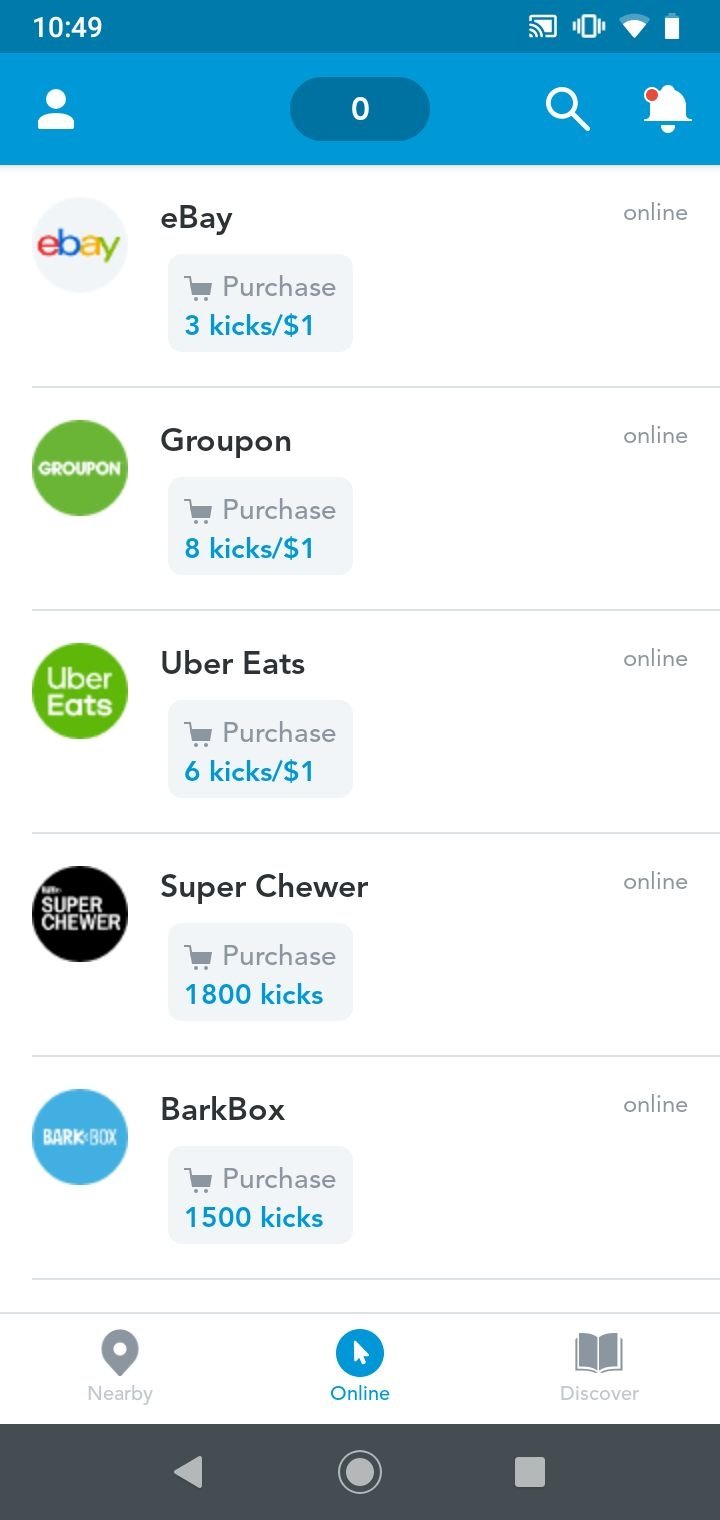This screenshot has height=1520, width=720.
Task: Go to the Discover tab
Action: click(x=599, y=1367)
